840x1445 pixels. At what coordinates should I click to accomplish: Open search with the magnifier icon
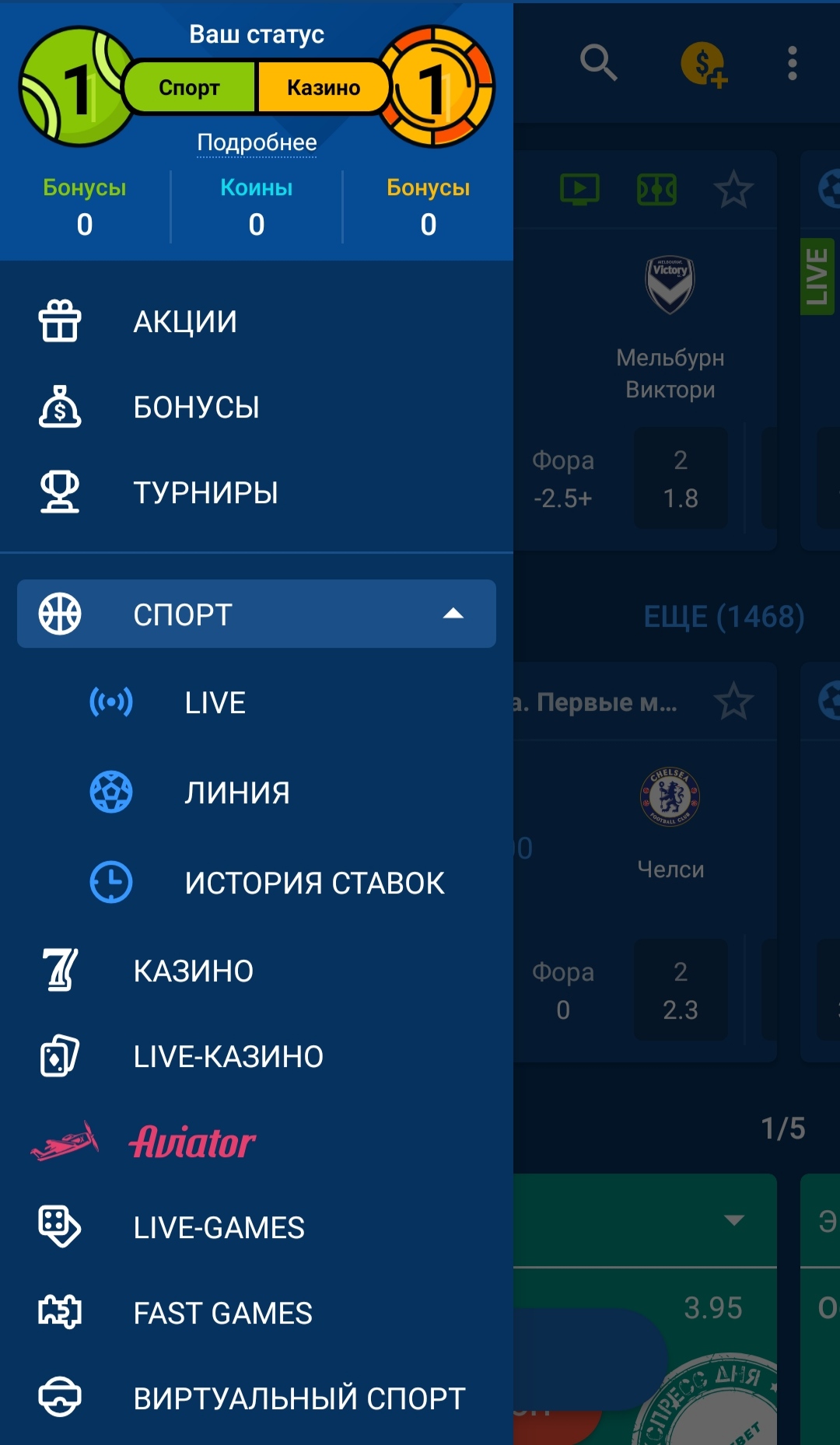(x=598, y=62)
